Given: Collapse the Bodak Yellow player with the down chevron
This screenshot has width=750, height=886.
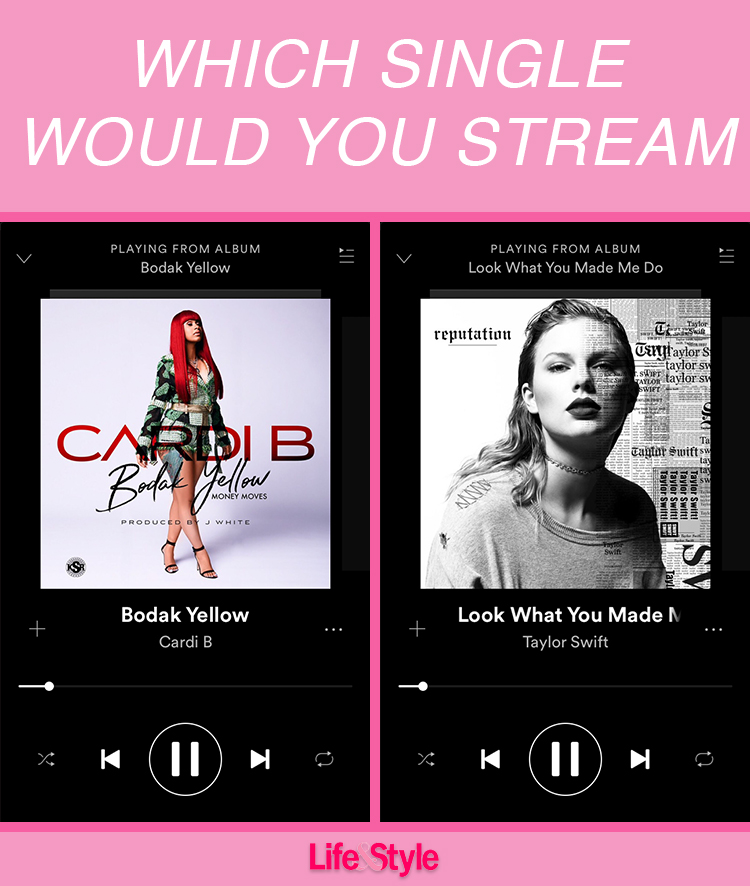Looking at the screenshot, I should coord(24,257).
